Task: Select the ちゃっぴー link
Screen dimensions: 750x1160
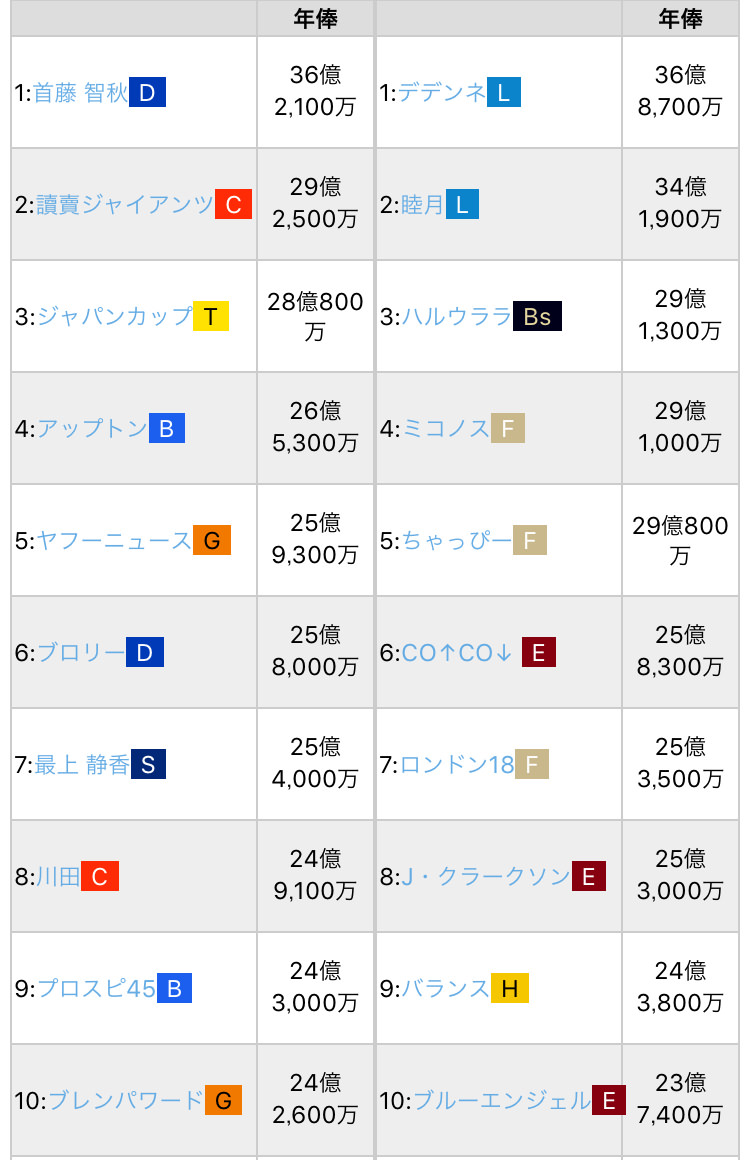Action: (x=456, y=541)
